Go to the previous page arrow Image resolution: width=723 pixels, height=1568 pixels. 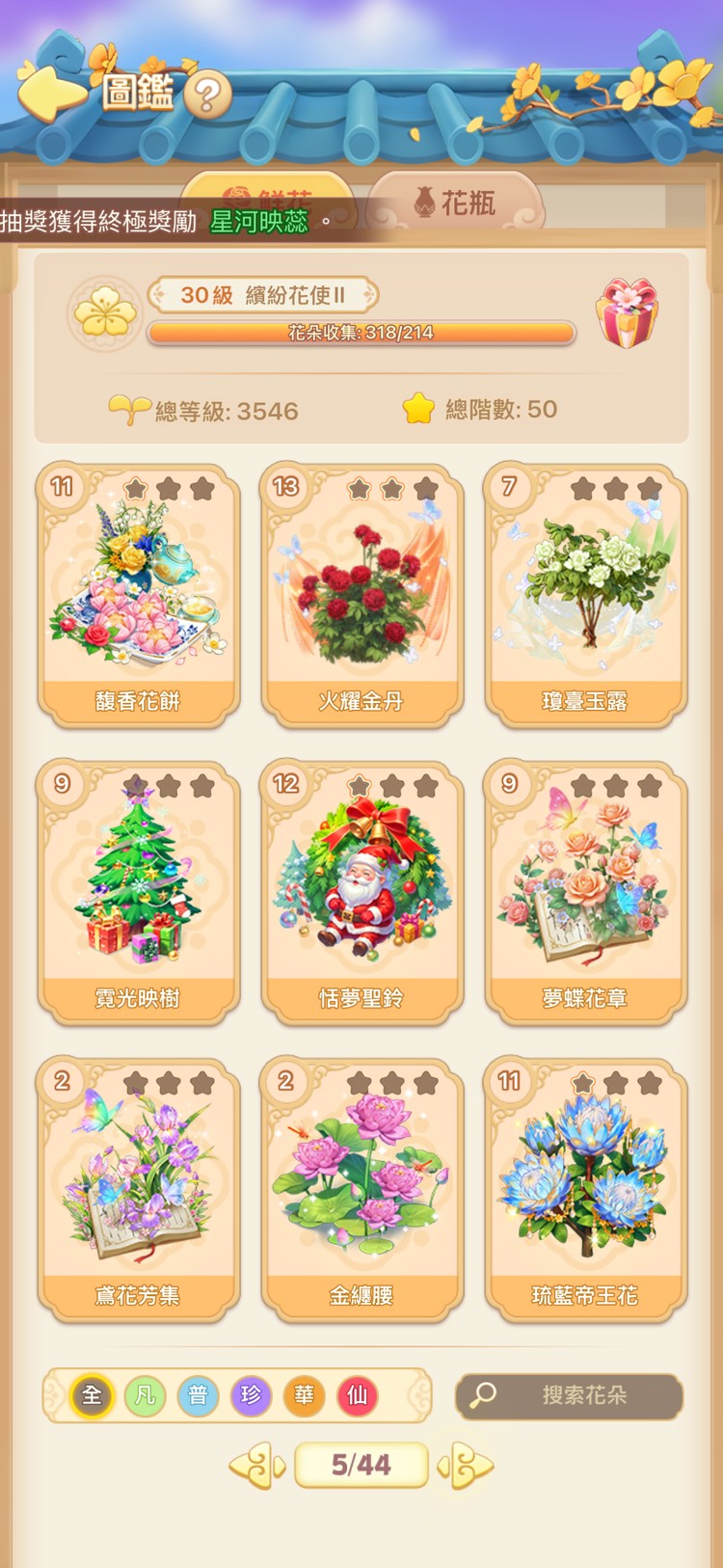pyautogui.click(x=256, y=1467)
